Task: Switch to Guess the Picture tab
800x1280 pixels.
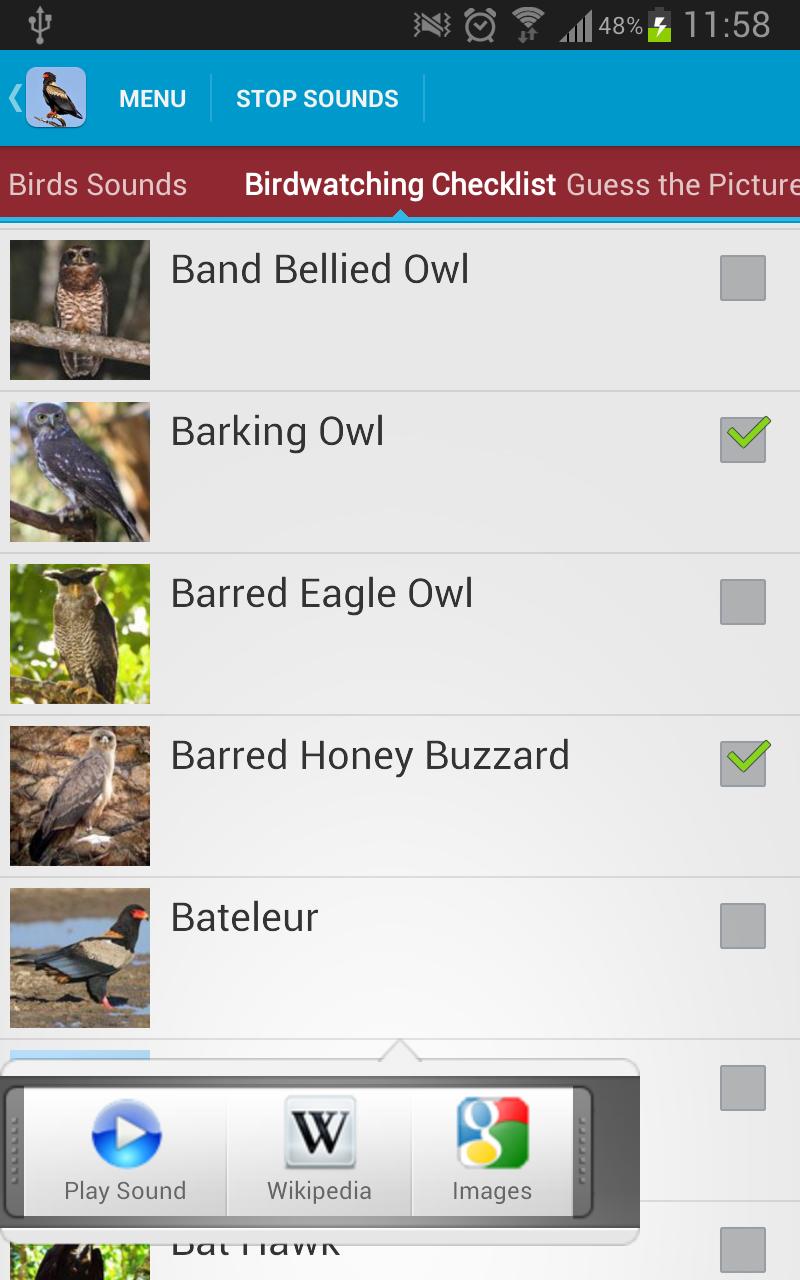Action: tap(682, 185)
